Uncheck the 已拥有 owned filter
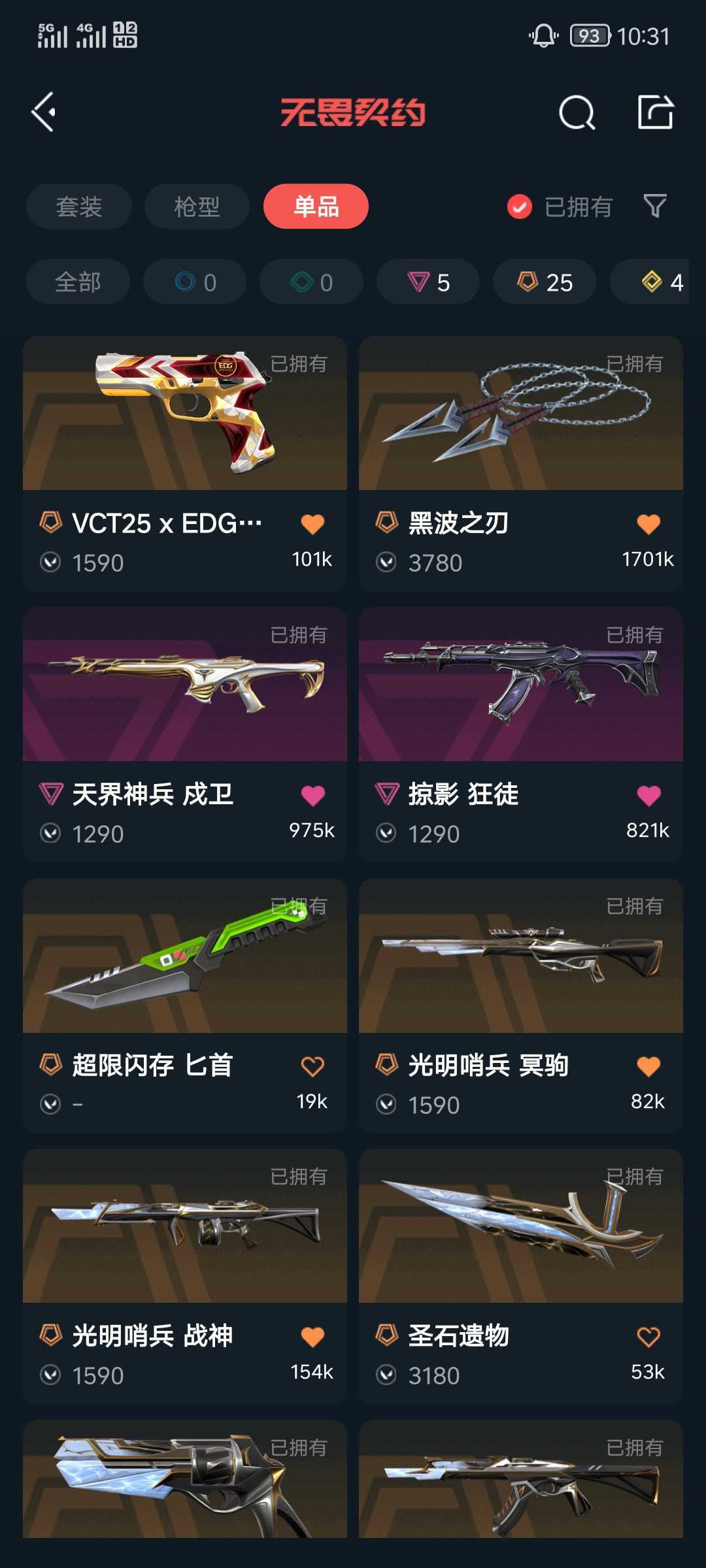The image size is (706, 1568). (520, 207)
